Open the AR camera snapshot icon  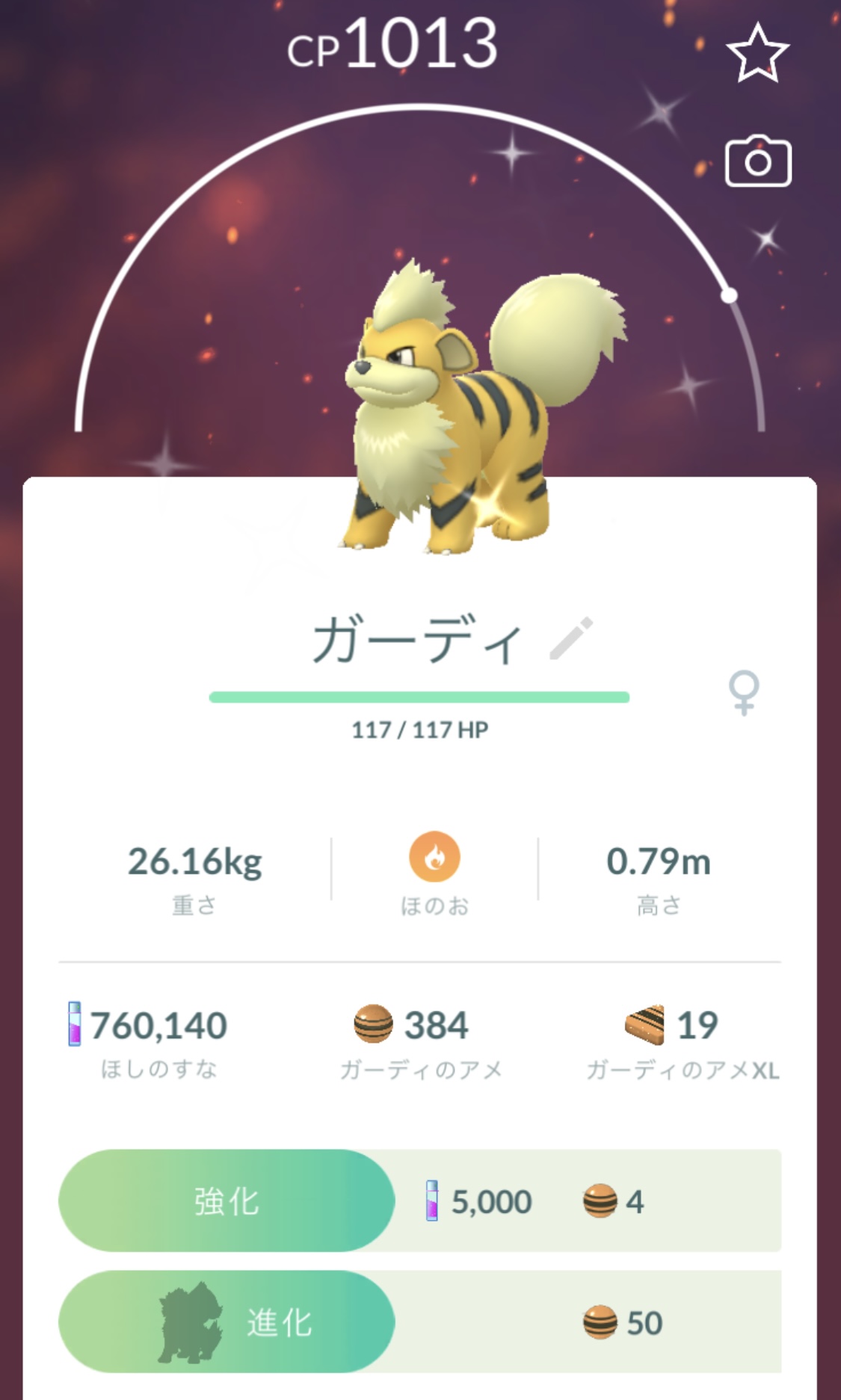(x=757, y=161)
